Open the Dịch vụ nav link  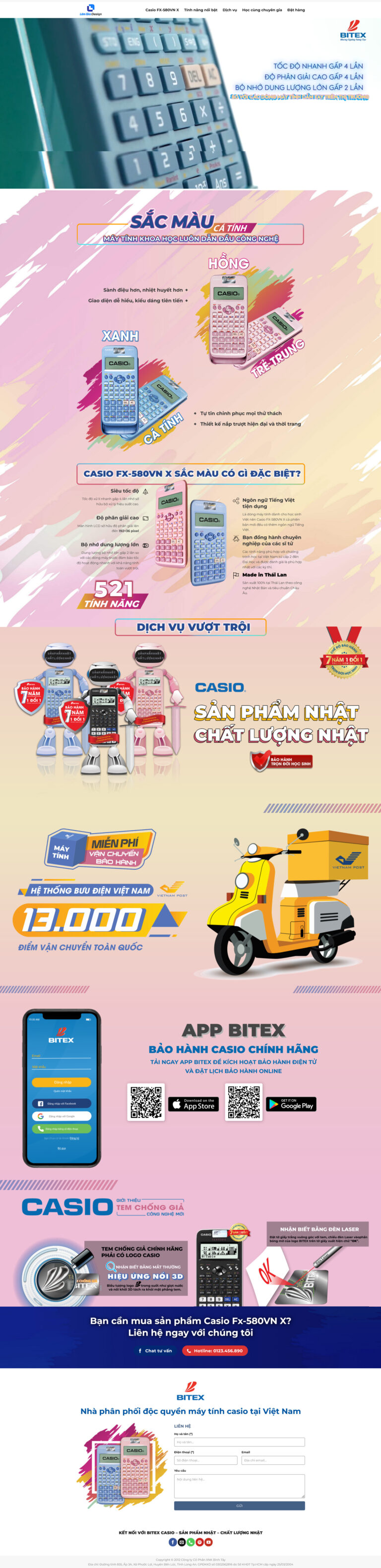pos(230,10)
